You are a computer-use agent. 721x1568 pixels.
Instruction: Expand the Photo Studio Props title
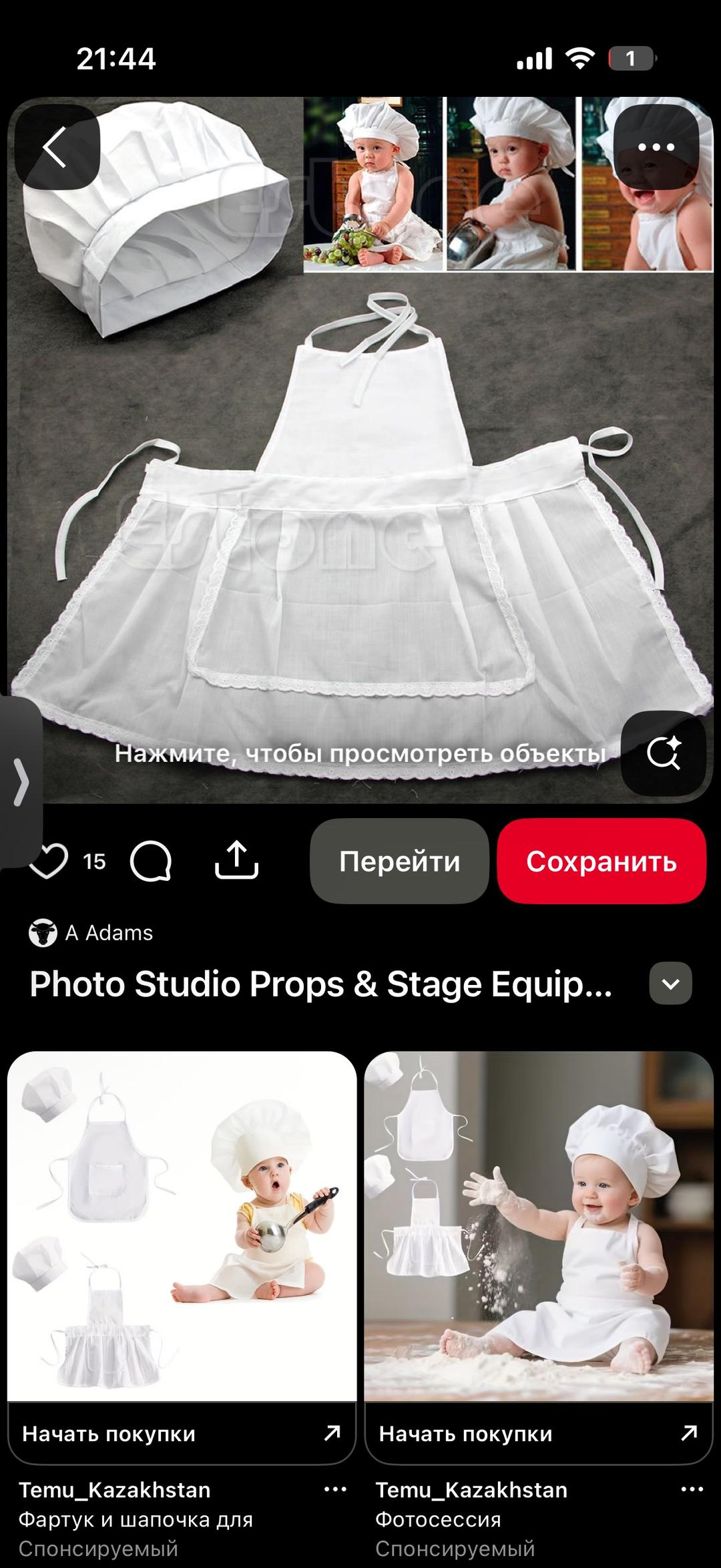click(670, 983)
